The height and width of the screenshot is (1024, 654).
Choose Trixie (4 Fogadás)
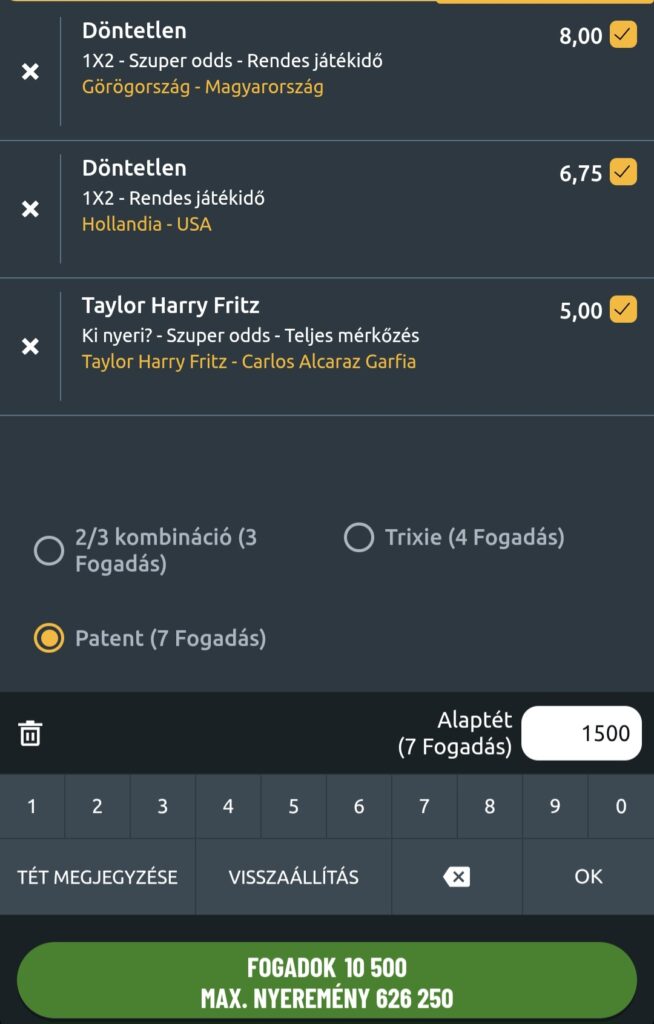[x=359, y=538]
